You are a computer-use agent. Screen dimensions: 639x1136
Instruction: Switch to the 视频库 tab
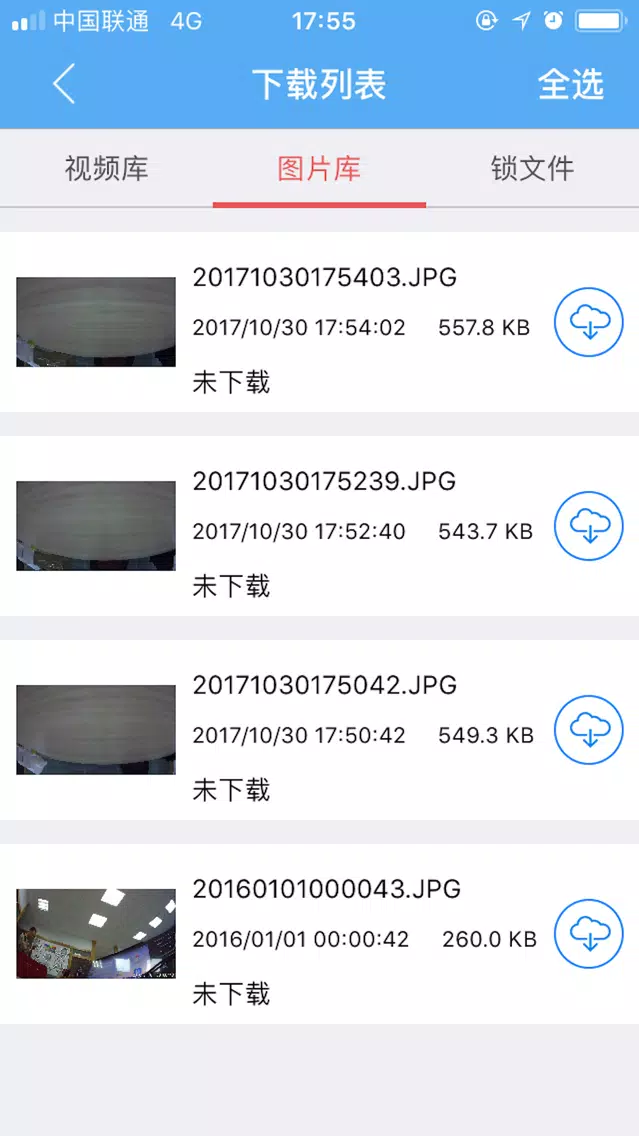coord(106,169)
